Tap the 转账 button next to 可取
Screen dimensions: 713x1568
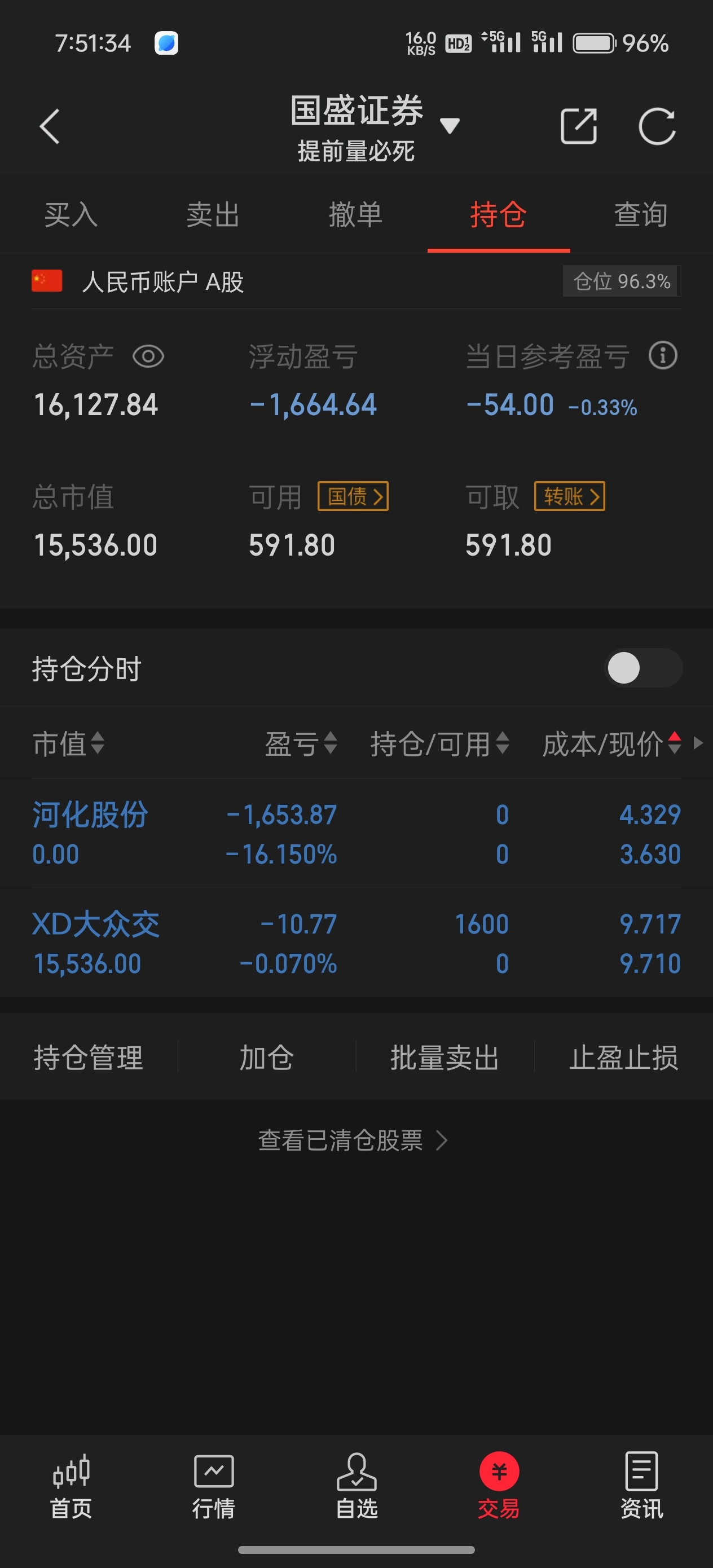[x=569, y=497]
